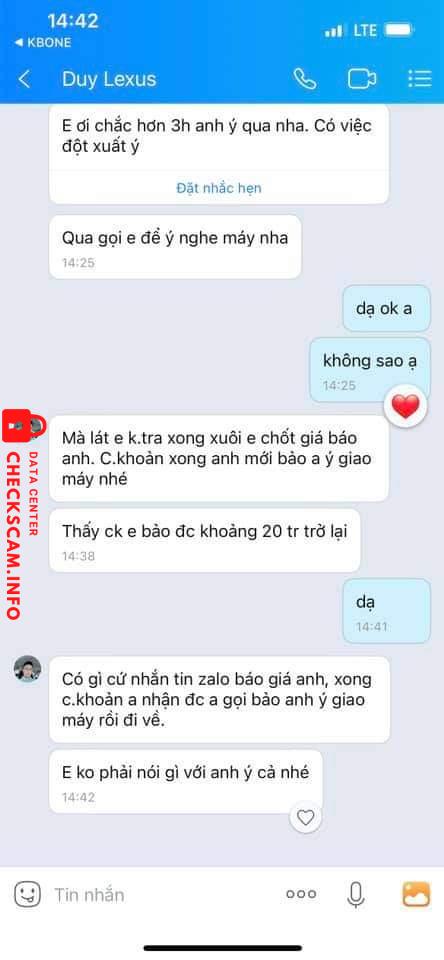Screen dimensions: 444x960
Task: Open more attachment options
Action: pos(301,894)
